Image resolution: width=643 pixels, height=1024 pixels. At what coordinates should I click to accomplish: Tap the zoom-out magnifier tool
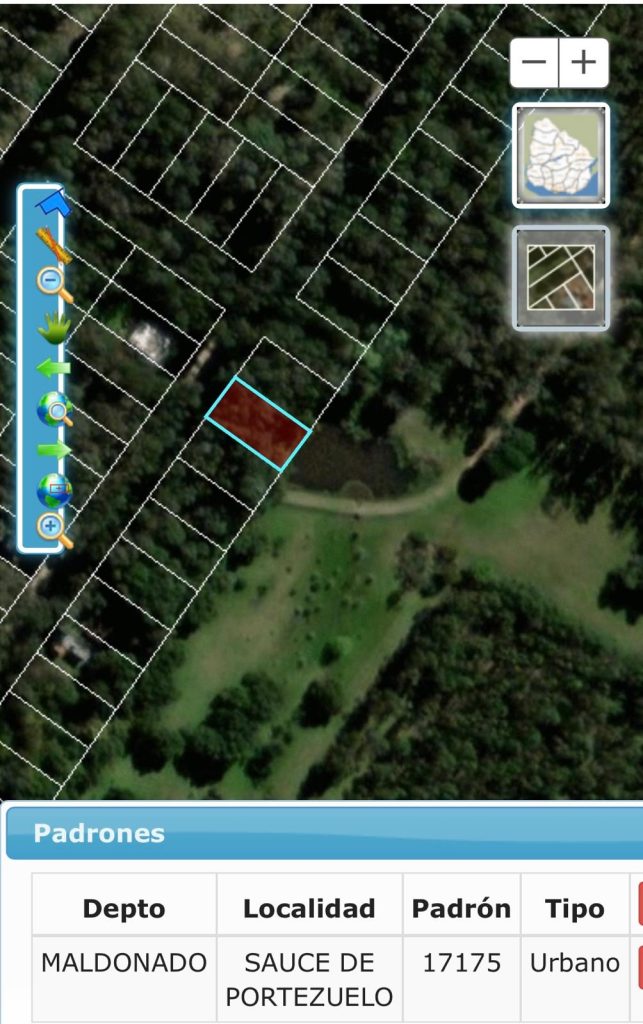(54, 284)
